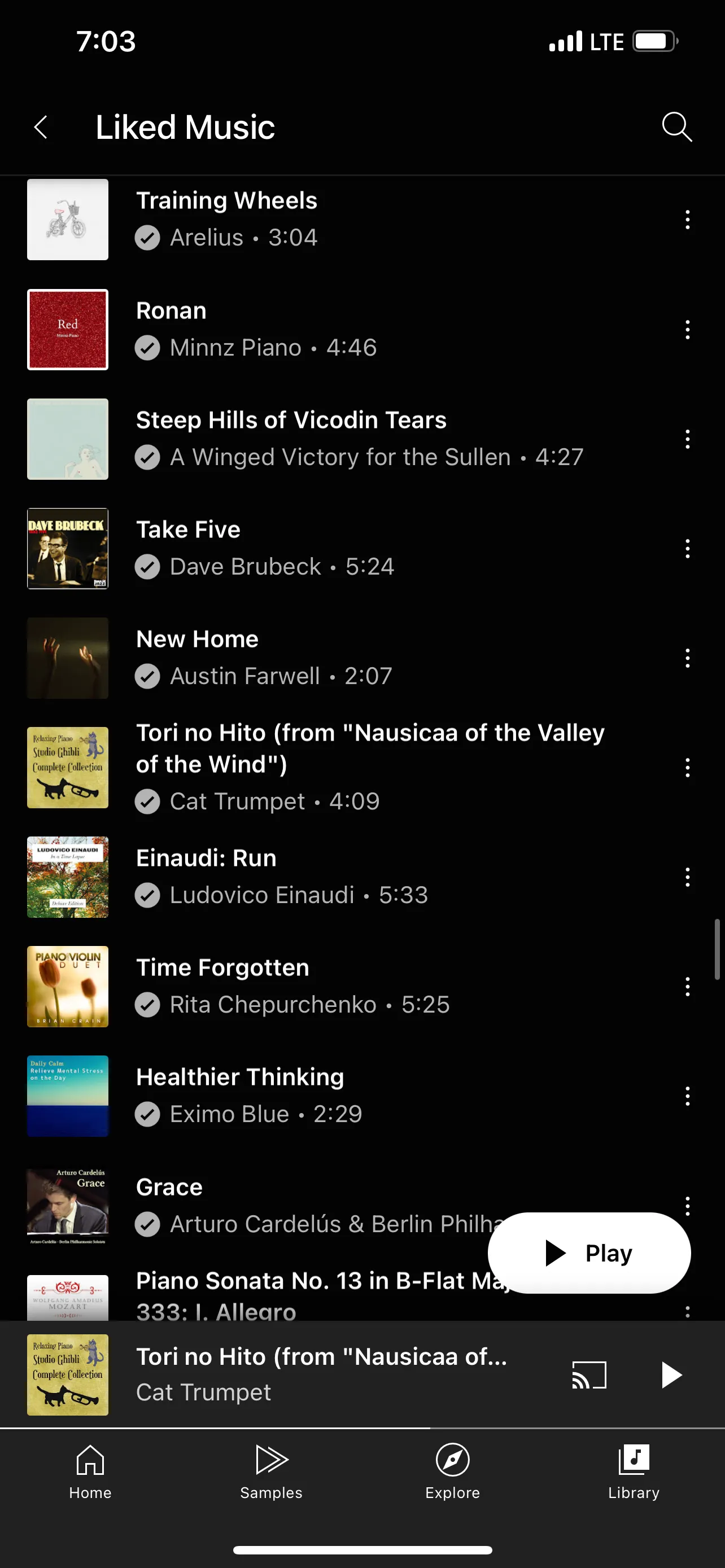
Task: Open options for Tori no Hito list row
Action: [687, 768]
